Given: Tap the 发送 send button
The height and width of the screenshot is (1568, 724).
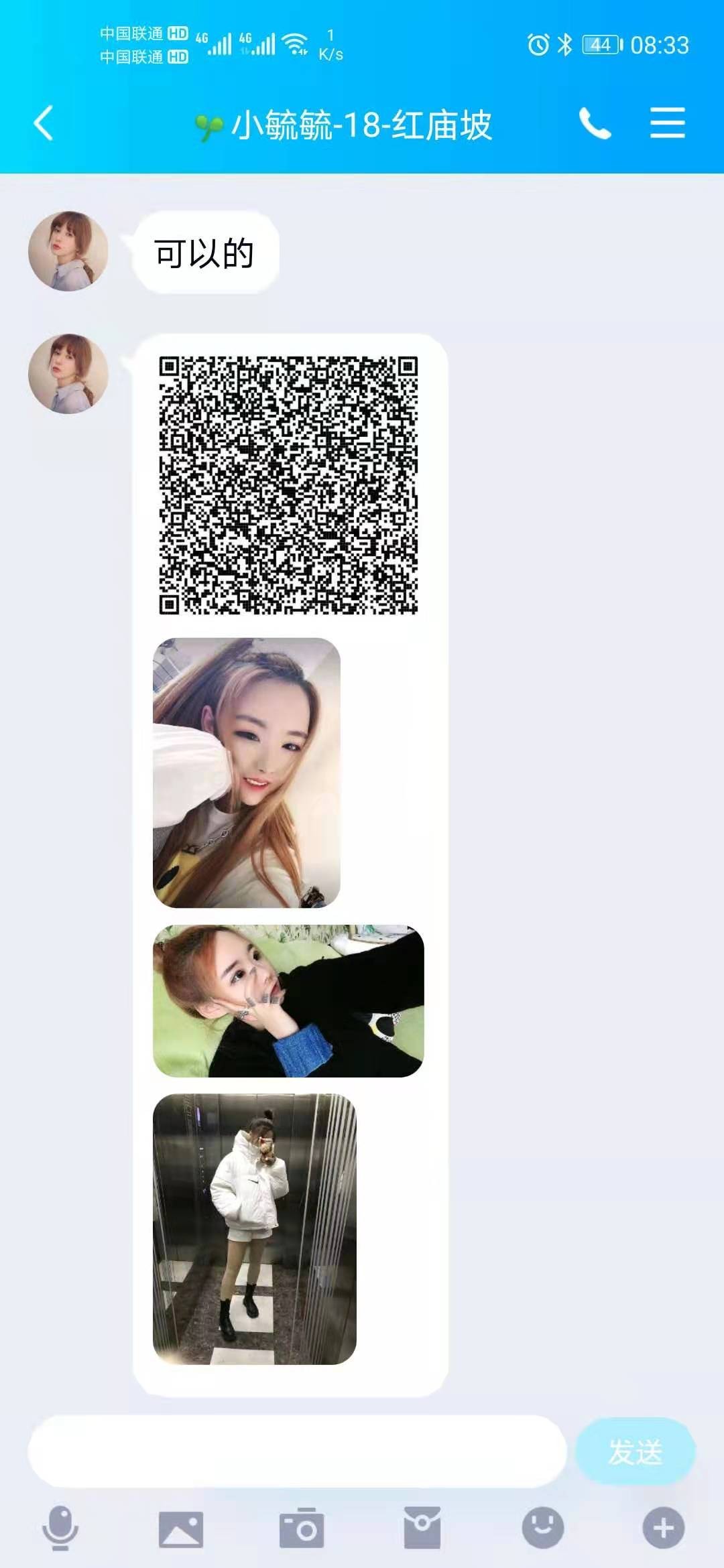Looking at the screenshot, I should [x=635, y=1451].
